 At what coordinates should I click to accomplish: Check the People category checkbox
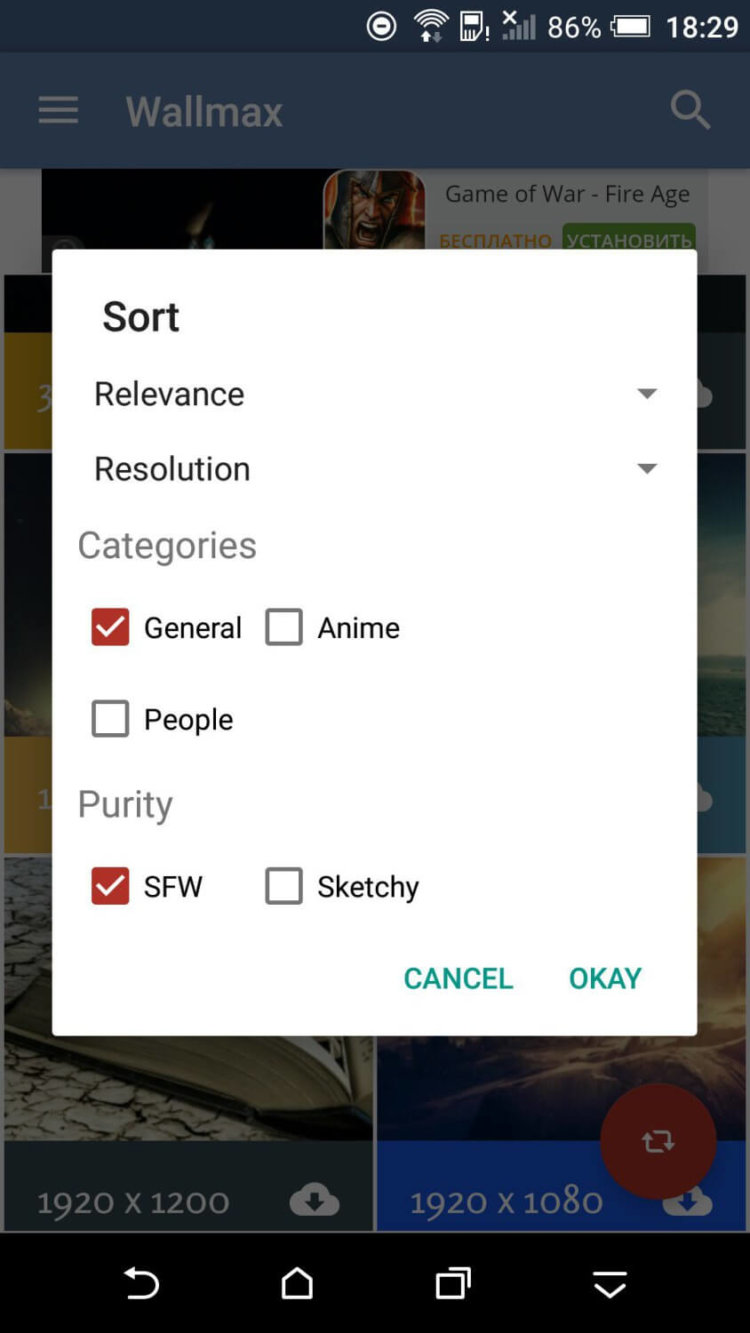pos(111,719)
